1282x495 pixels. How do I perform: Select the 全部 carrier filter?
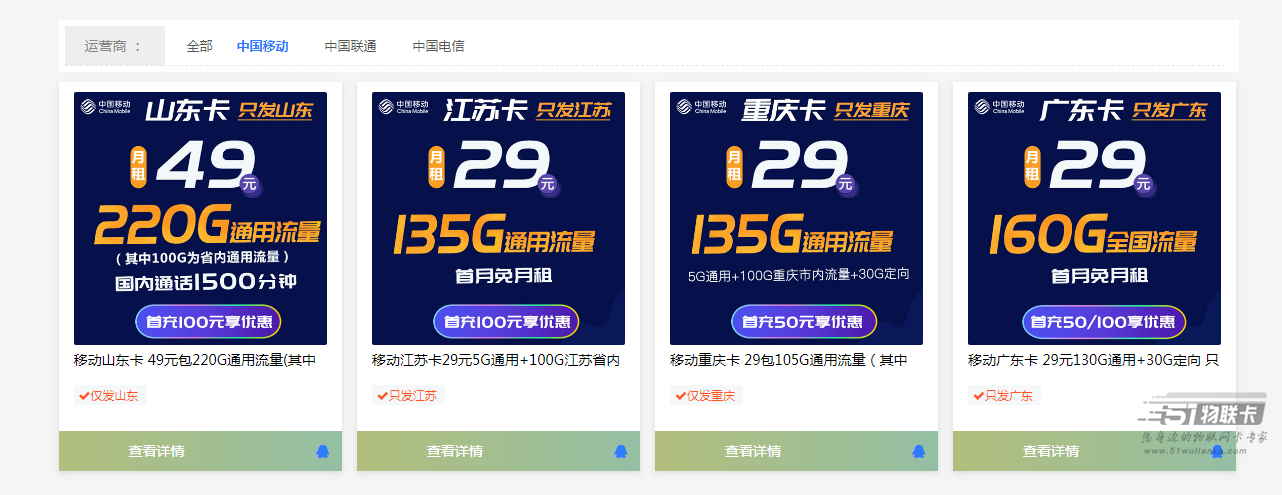coord(199,46)
